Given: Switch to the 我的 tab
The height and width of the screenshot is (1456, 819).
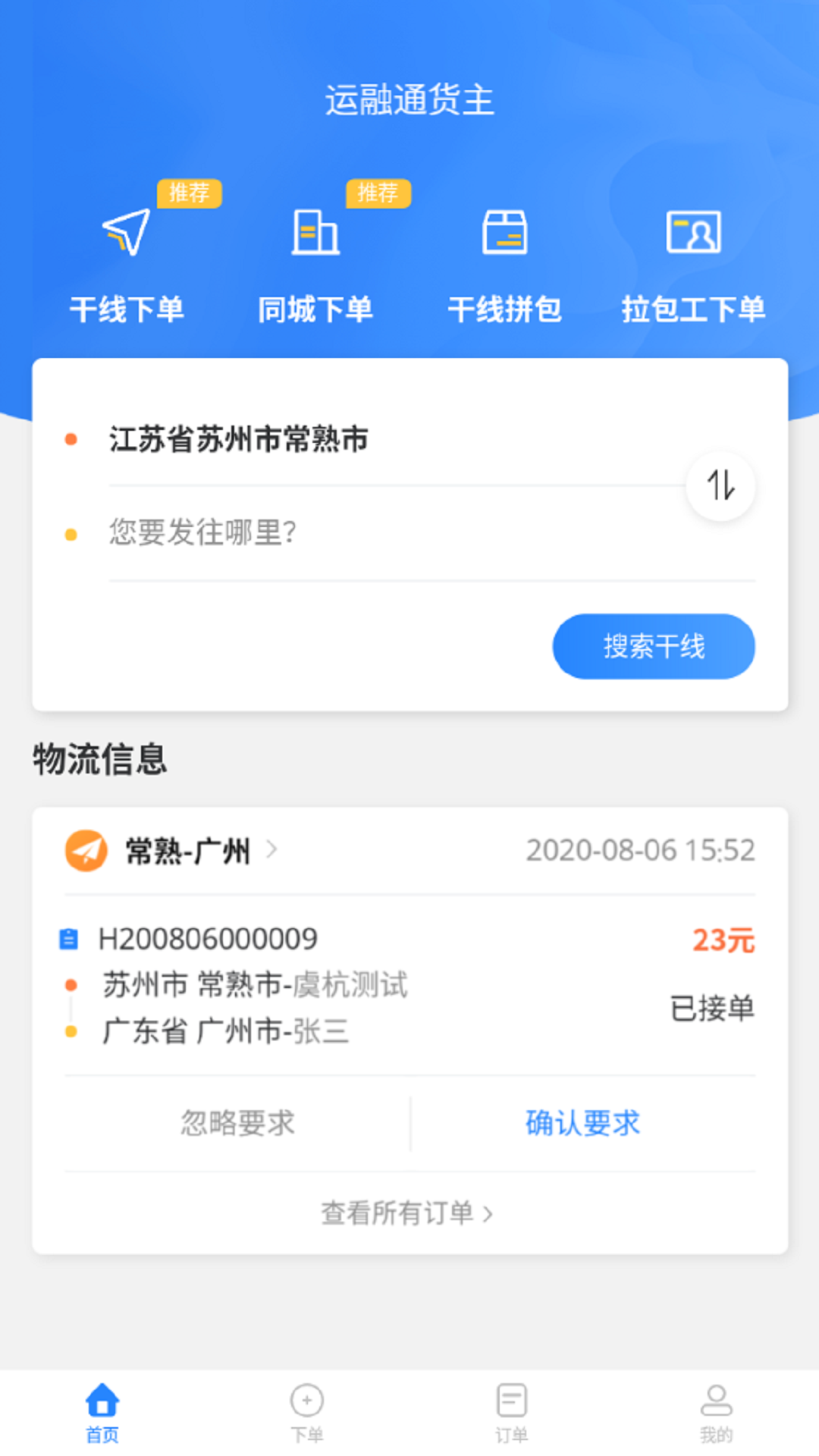Looking at the screenshot, I should click(716, 1413).
